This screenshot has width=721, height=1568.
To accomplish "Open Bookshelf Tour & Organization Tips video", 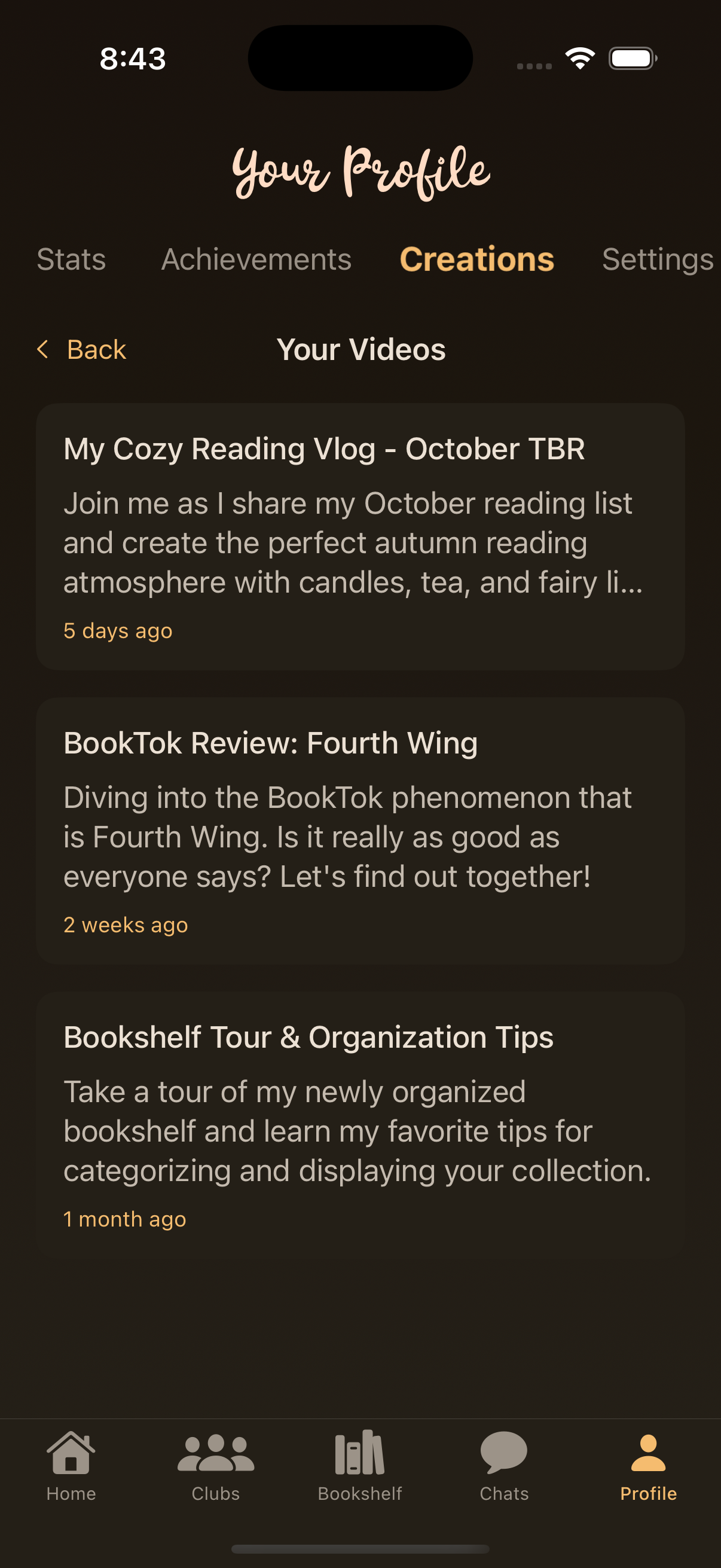I will coord(360,1124).
